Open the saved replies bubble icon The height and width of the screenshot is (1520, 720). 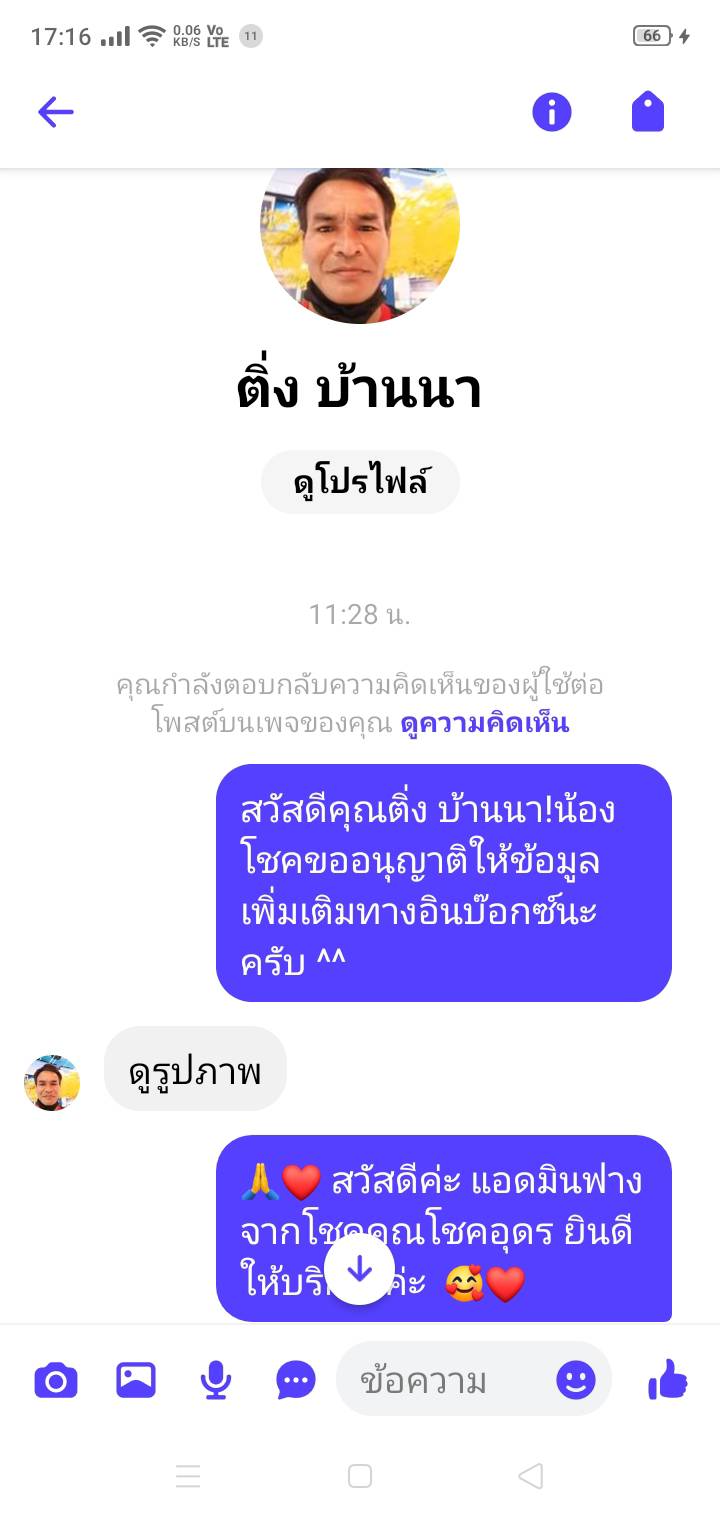pos(296,1380)
